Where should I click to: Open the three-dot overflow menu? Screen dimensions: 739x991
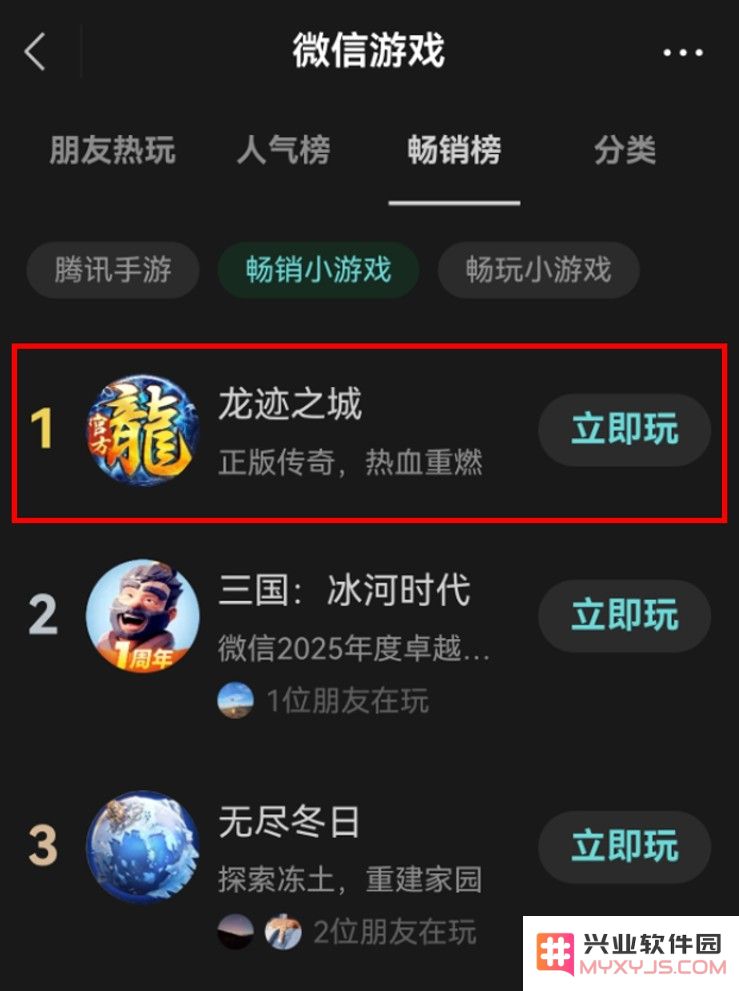[683, 52]
